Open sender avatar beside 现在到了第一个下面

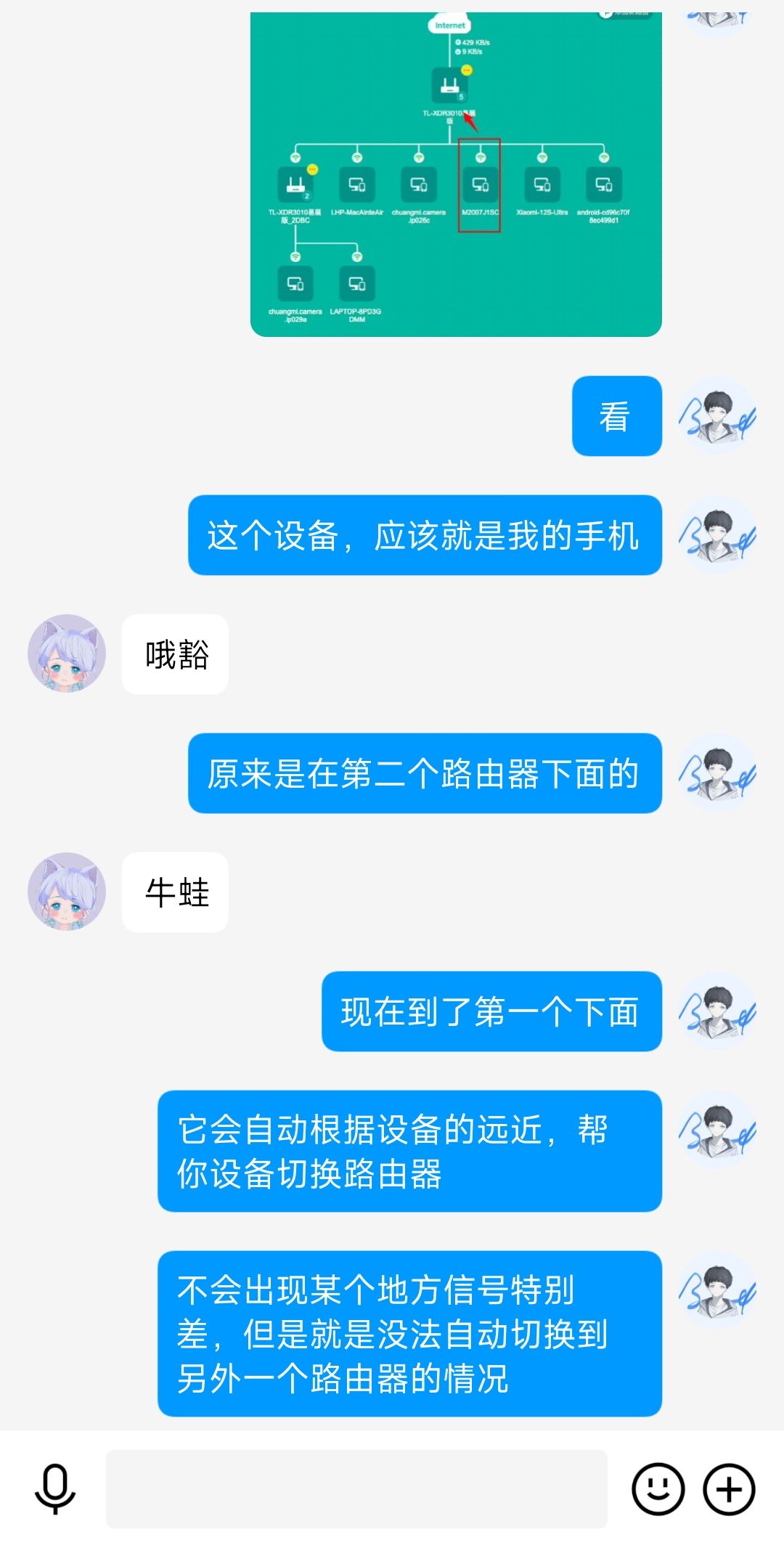pyautogui.click(x=717, y=1011)
